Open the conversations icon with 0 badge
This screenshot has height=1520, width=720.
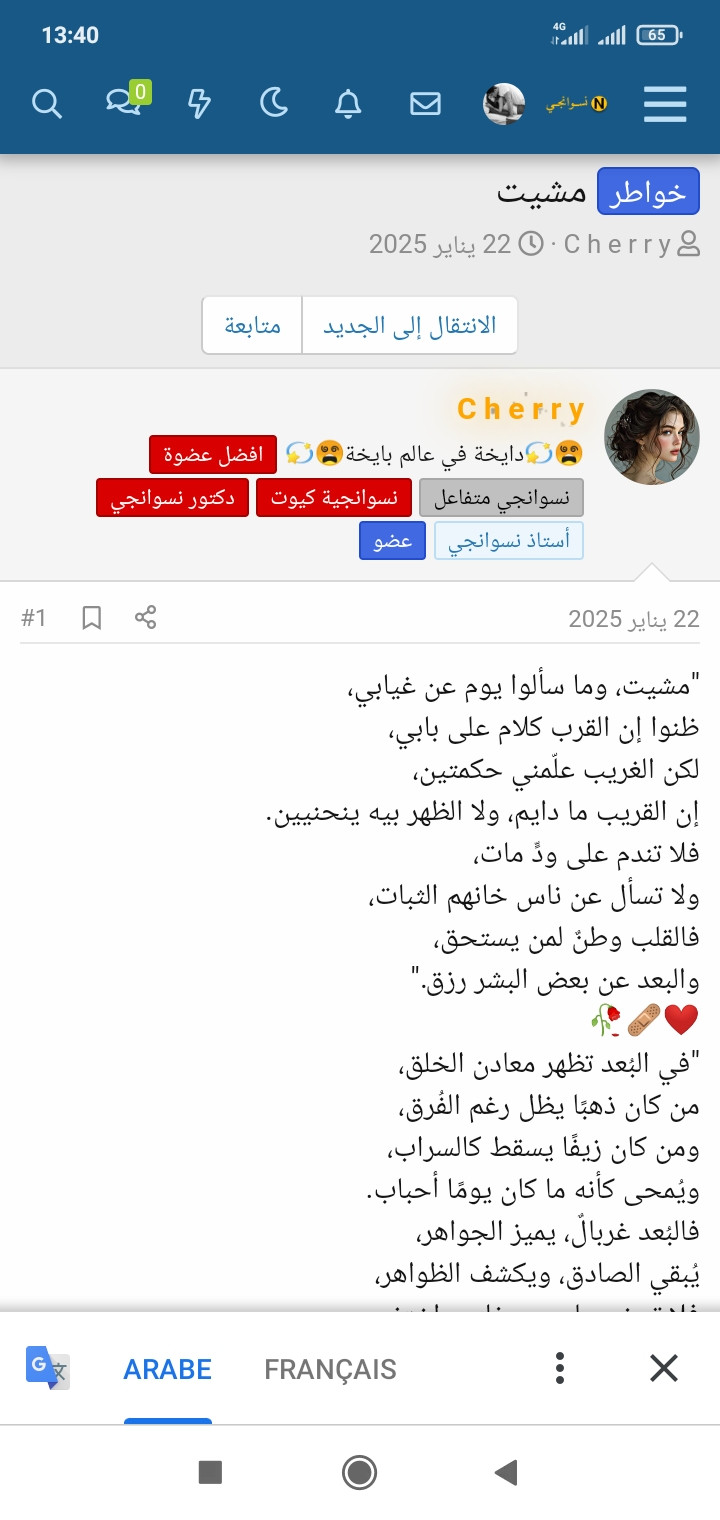pyautogui.click(x=124, y=103)
